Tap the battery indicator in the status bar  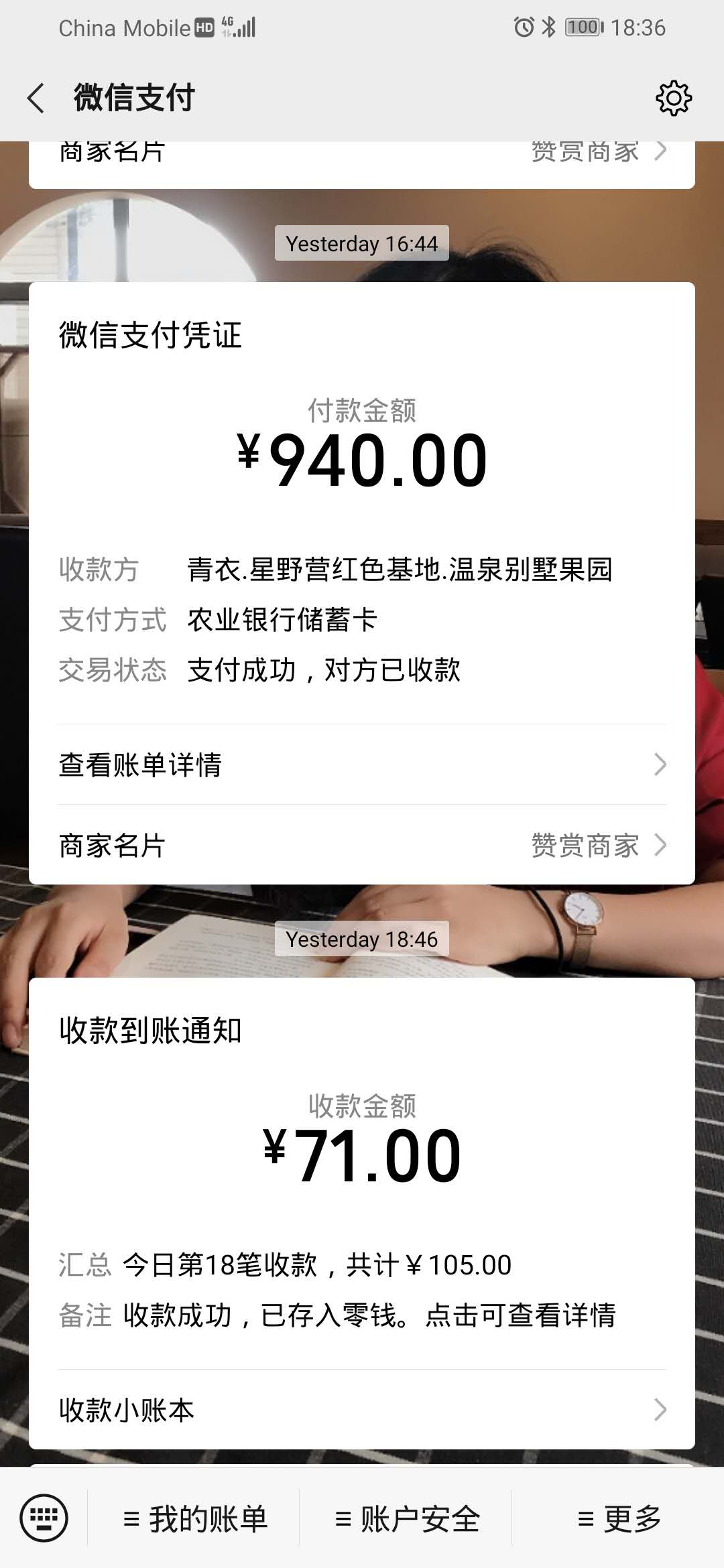click(x=582, y=25)
